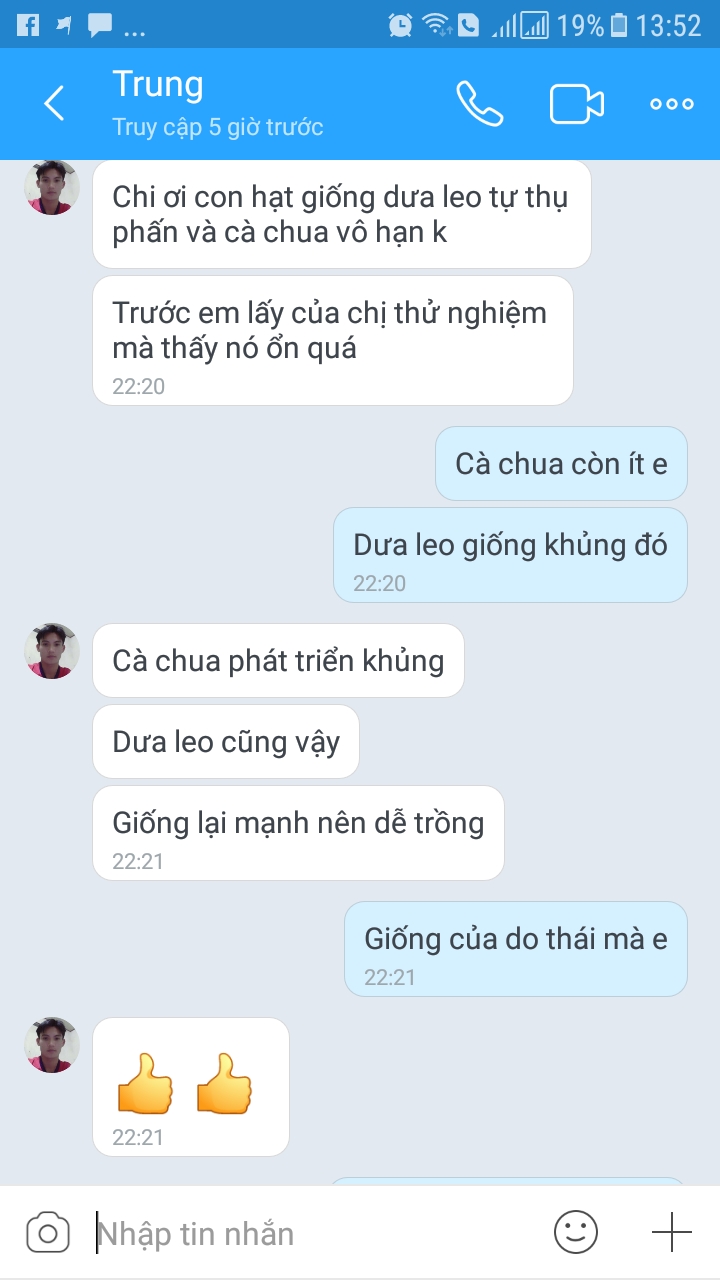Go back from the chat with Trung

[54, 103]
